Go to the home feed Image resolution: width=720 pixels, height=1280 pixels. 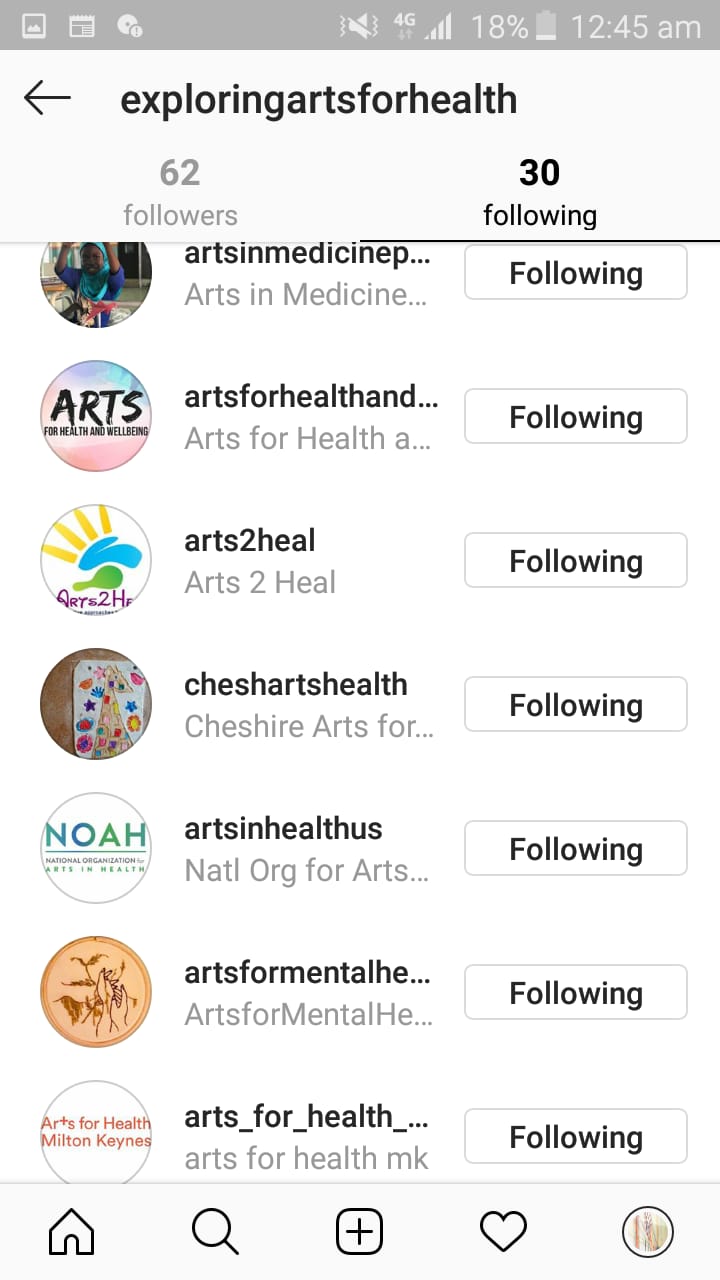72,1231
